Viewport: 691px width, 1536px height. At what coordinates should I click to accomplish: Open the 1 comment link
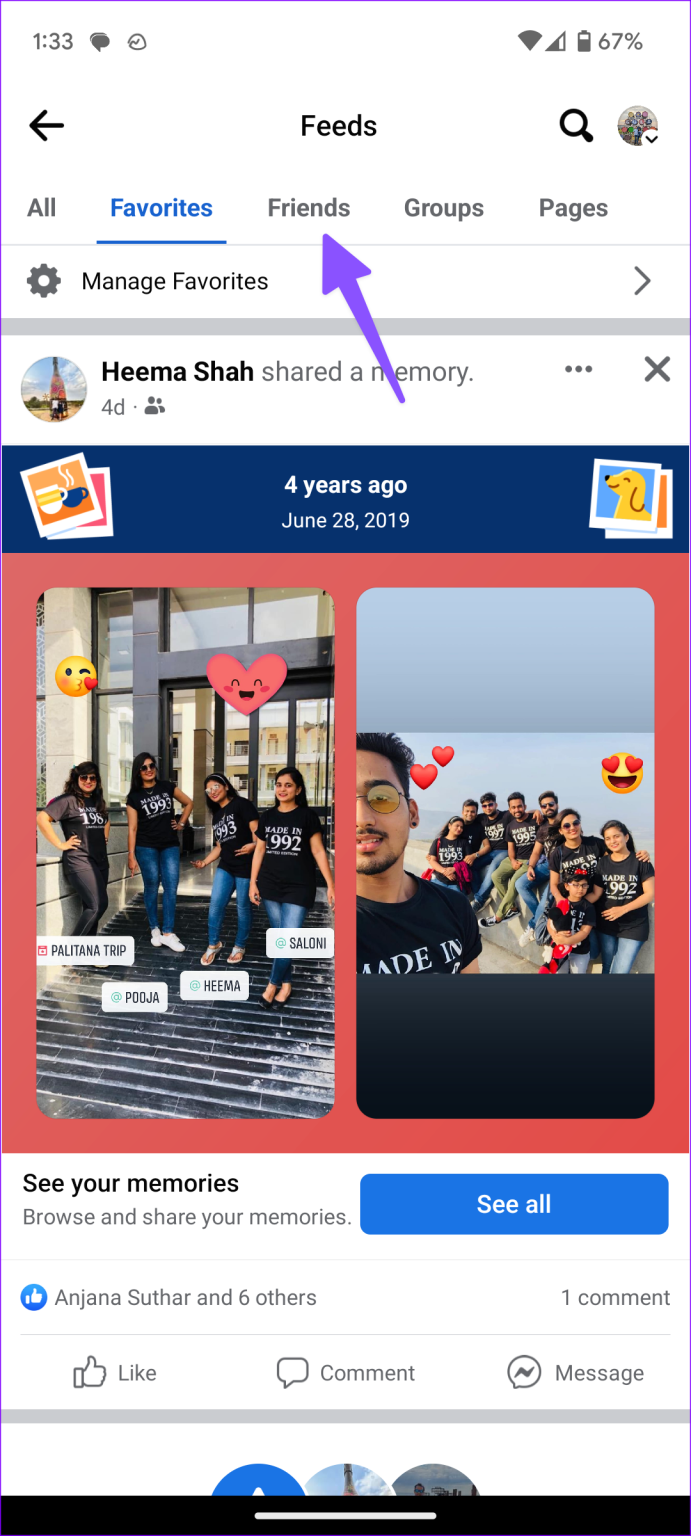(615, 1297)
